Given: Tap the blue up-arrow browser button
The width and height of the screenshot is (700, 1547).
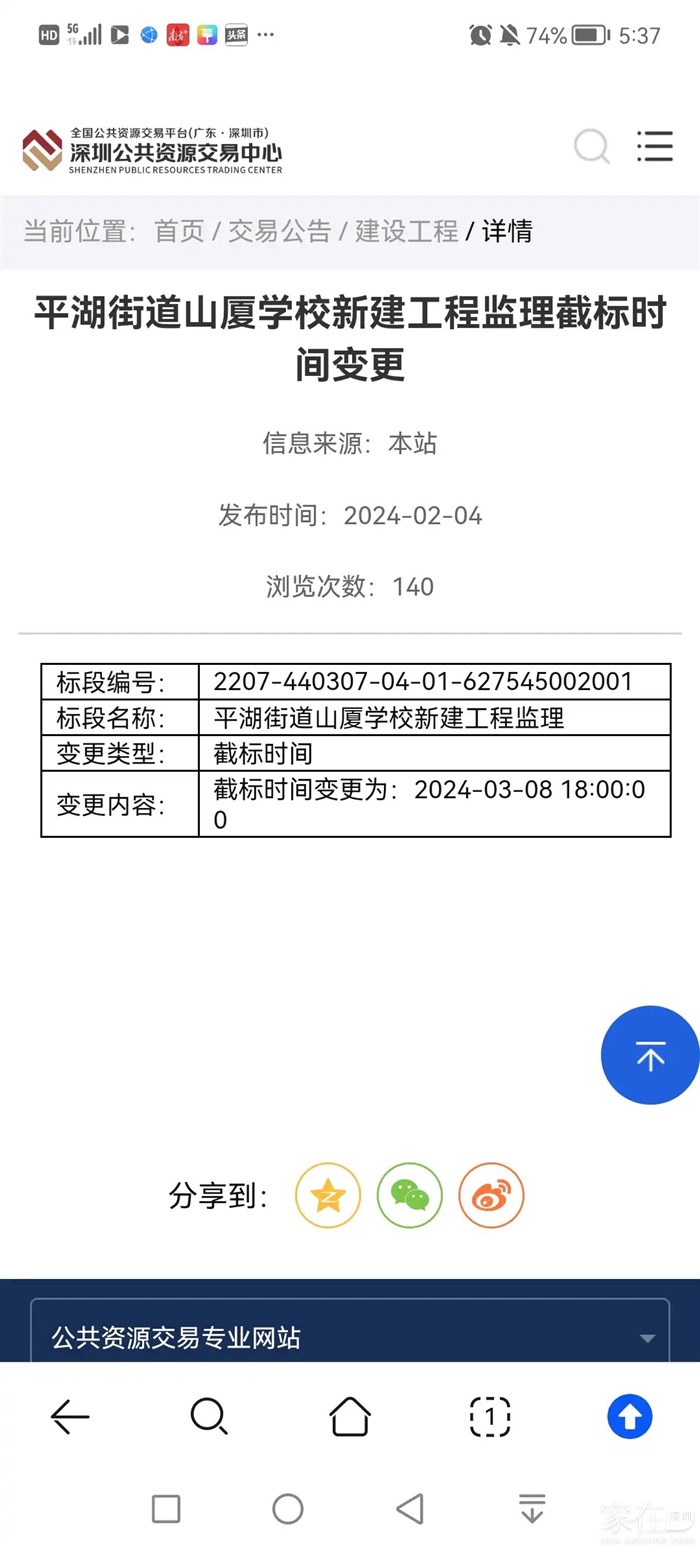Looking at the screenshot, I should [x=630, y=1416].
